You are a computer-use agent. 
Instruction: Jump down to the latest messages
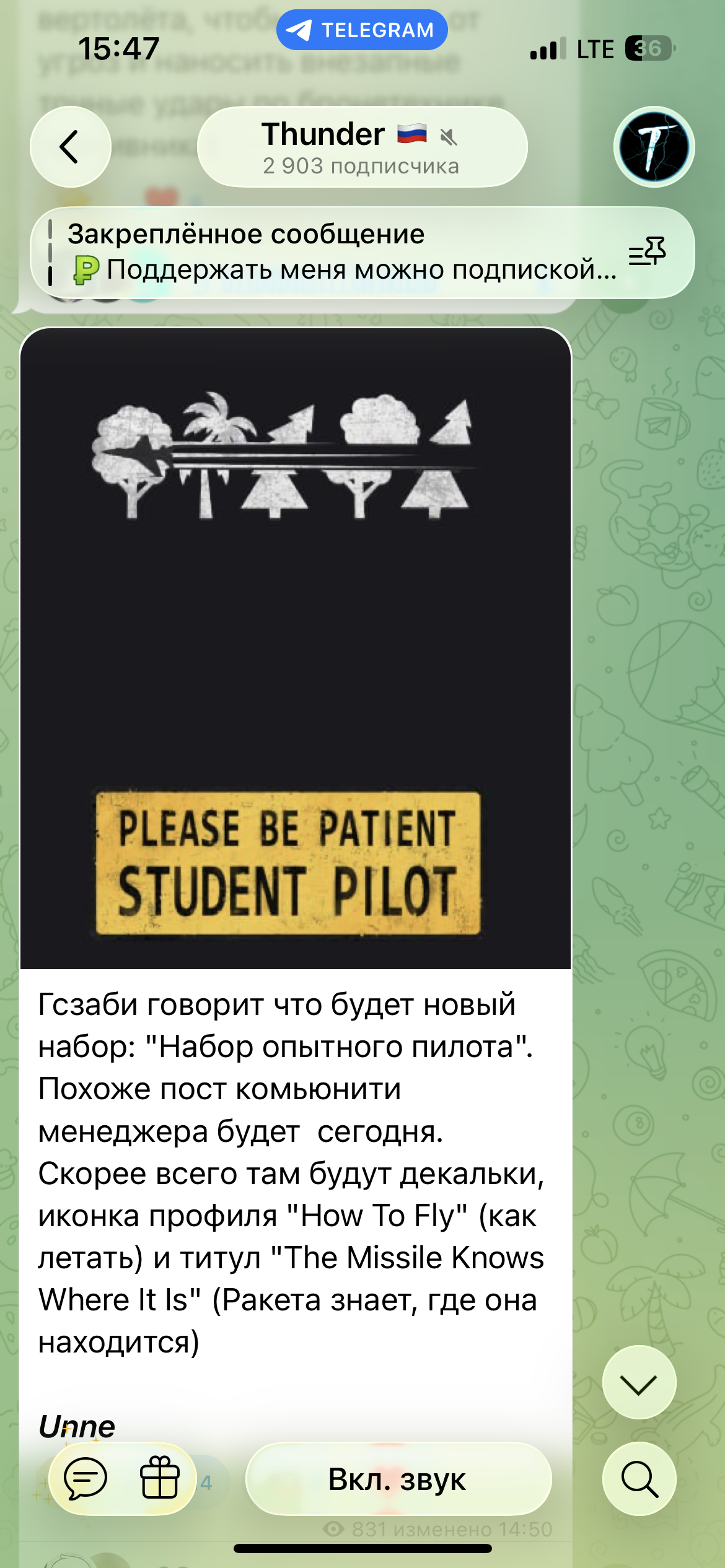(x=639, y=1382)
